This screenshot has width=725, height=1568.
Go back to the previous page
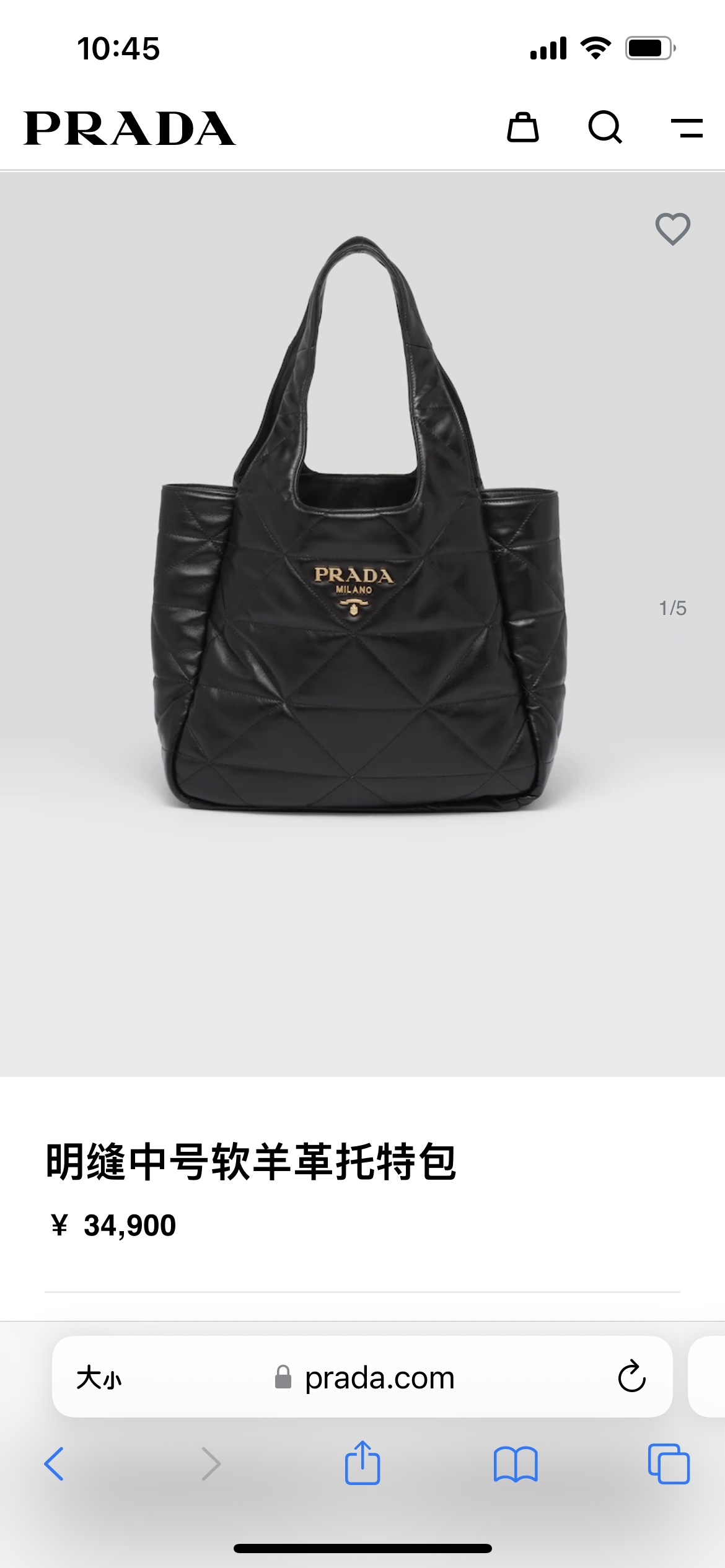(55, 1463)
